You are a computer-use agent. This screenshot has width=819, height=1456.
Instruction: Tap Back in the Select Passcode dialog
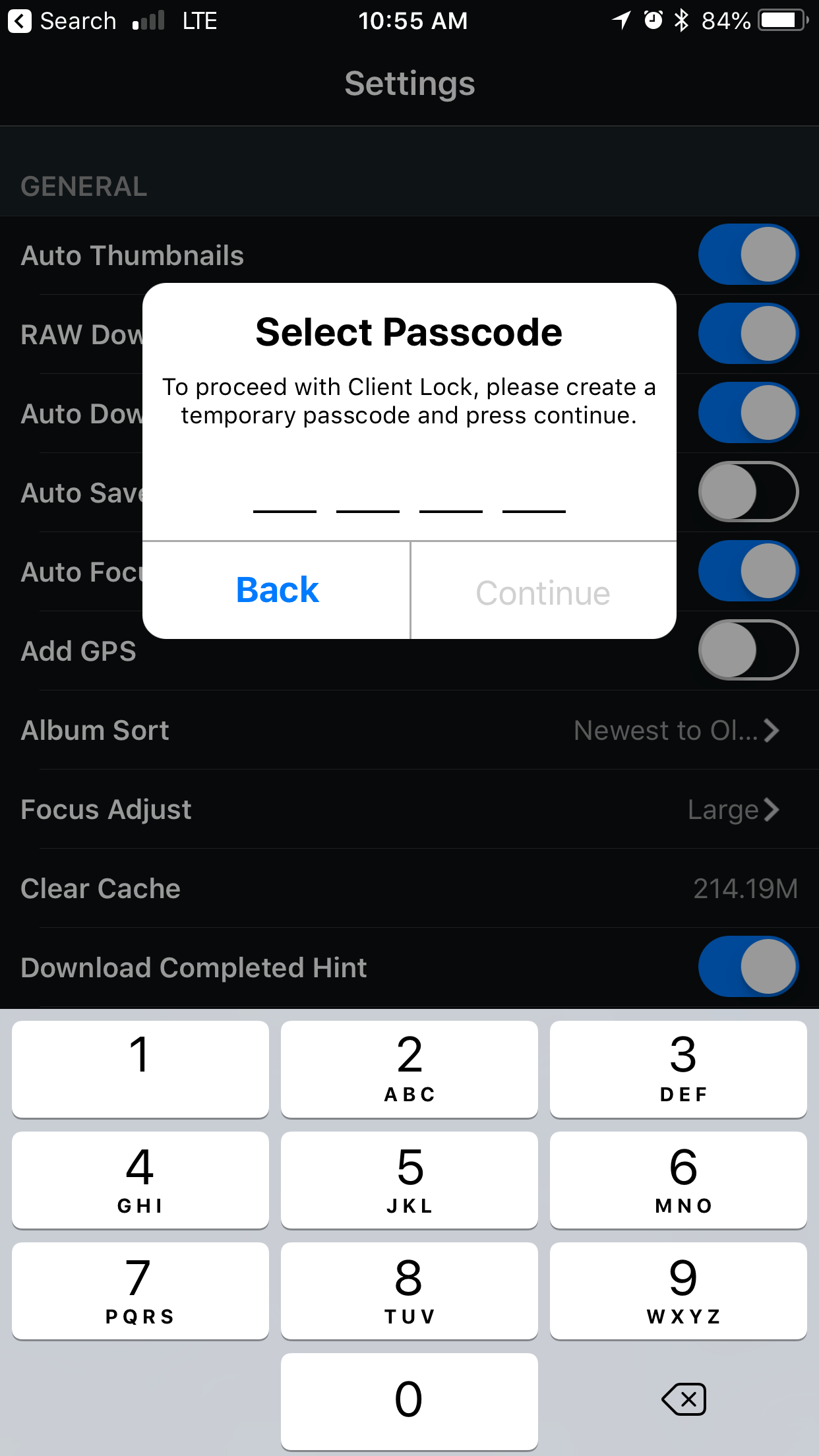tap(276, 590)
